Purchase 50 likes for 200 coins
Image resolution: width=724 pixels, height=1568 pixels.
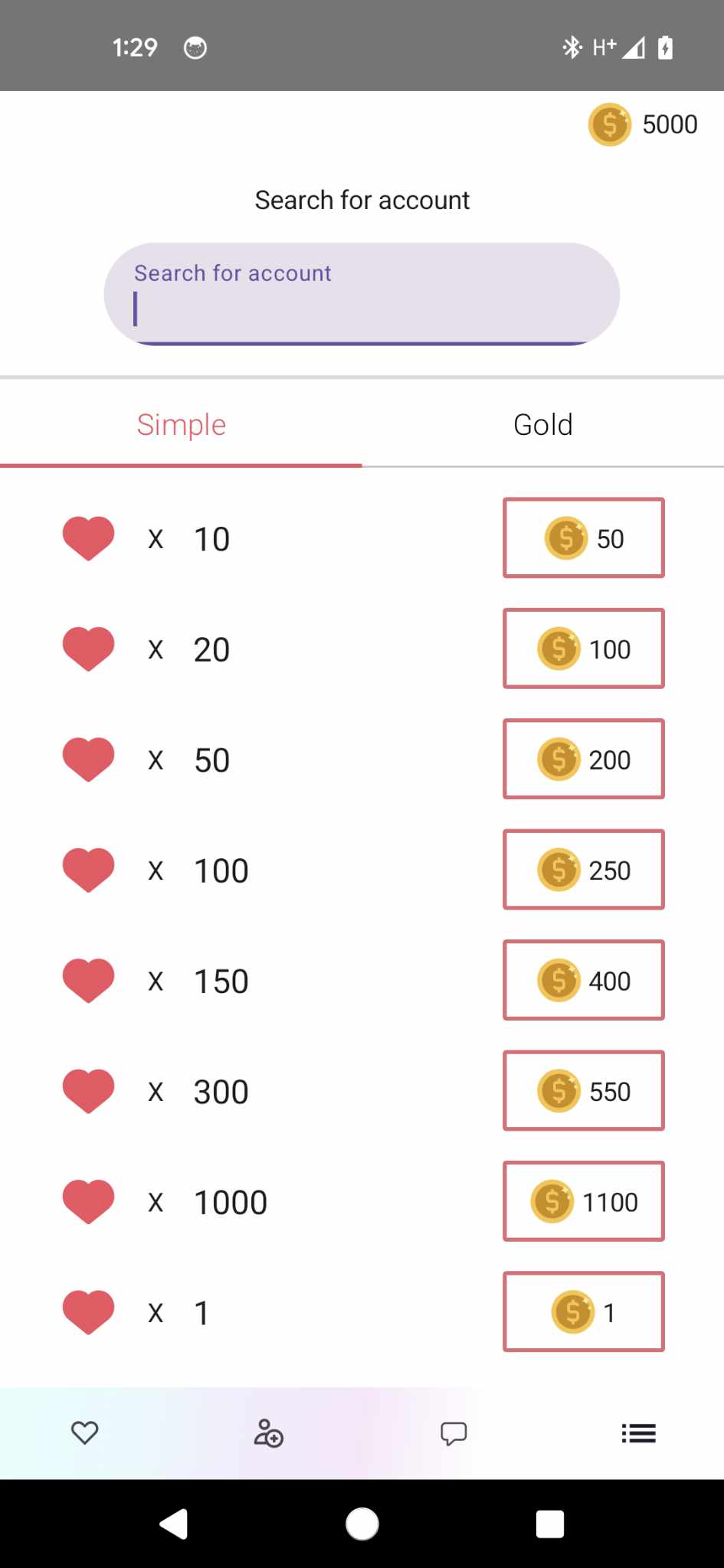click(x=584, y=759)
